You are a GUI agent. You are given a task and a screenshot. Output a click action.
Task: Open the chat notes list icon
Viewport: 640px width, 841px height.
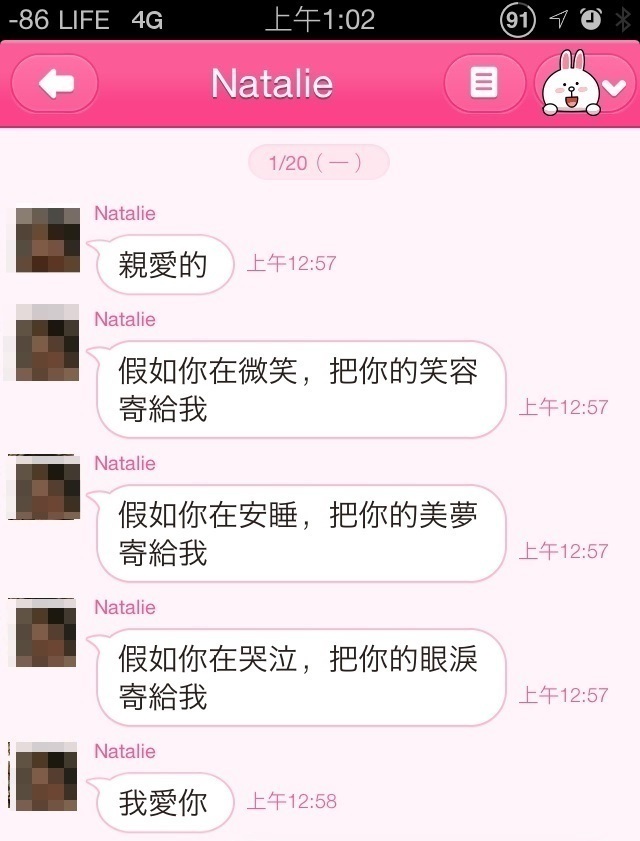point(484,83)
